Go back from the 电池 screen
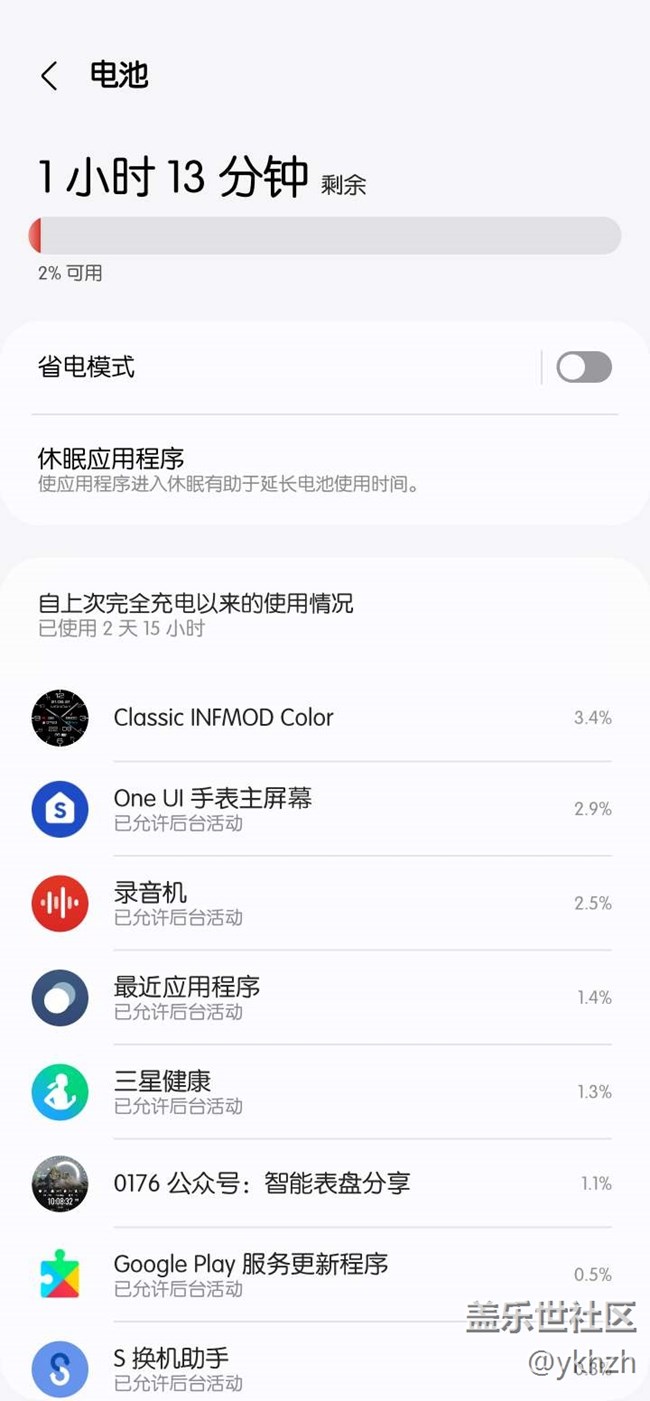This screenshot has width=650, height=1401. click(49, 76)
